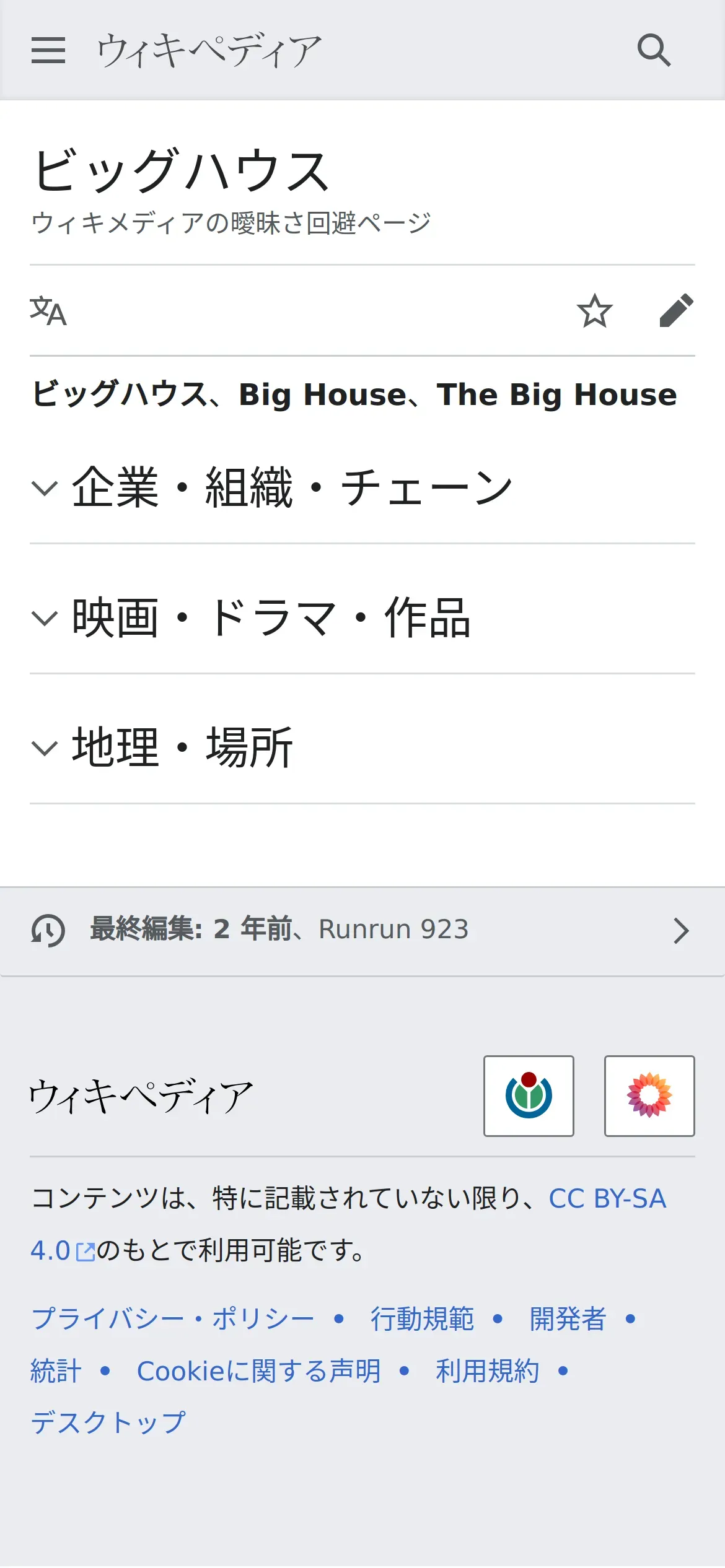Open the 利用規約 link
The width and height of the screenshot is (725, 1568).
488,1370
